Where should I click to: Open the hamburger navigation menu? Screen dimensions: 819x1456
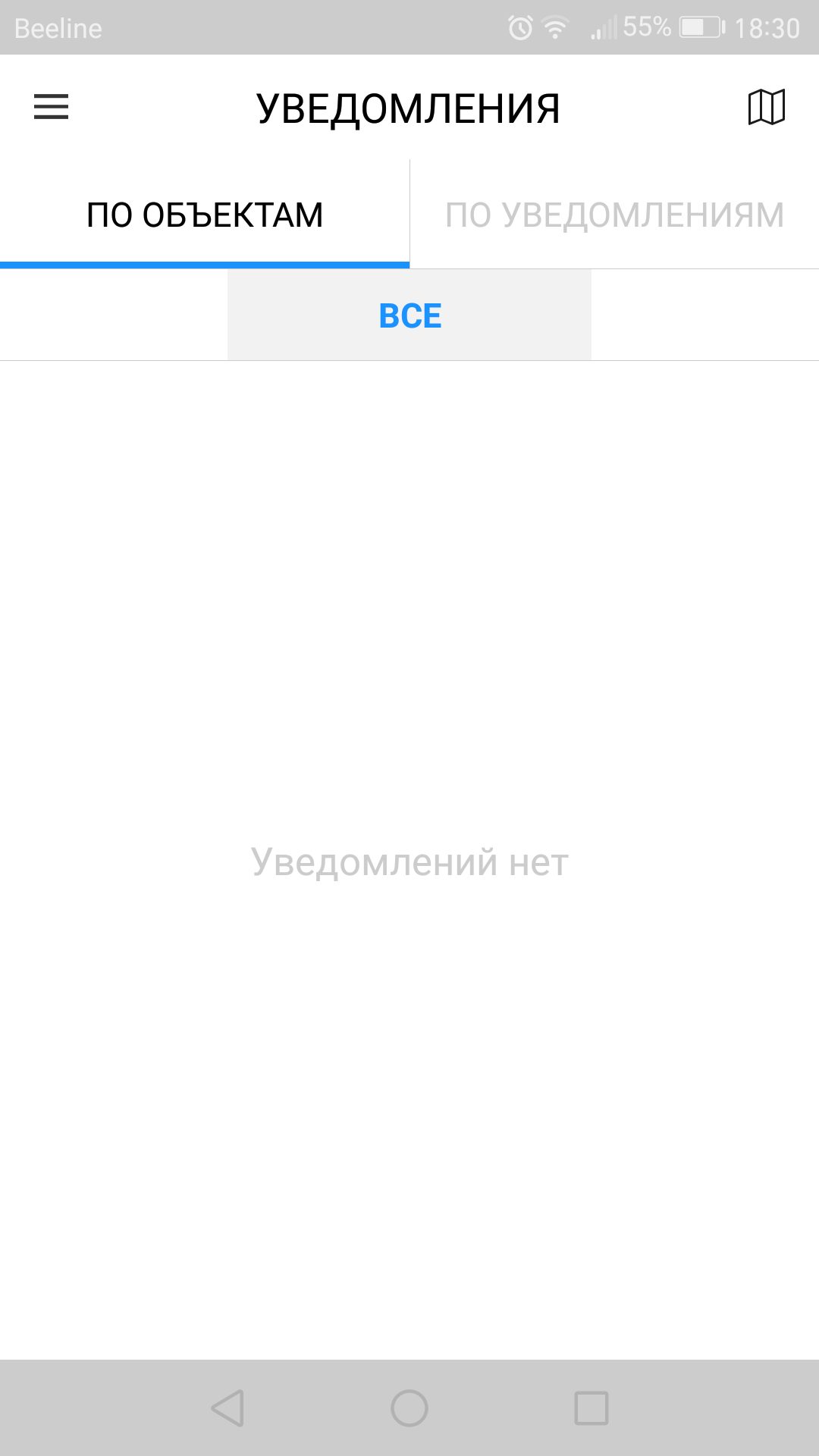click(x=52, y=107)
